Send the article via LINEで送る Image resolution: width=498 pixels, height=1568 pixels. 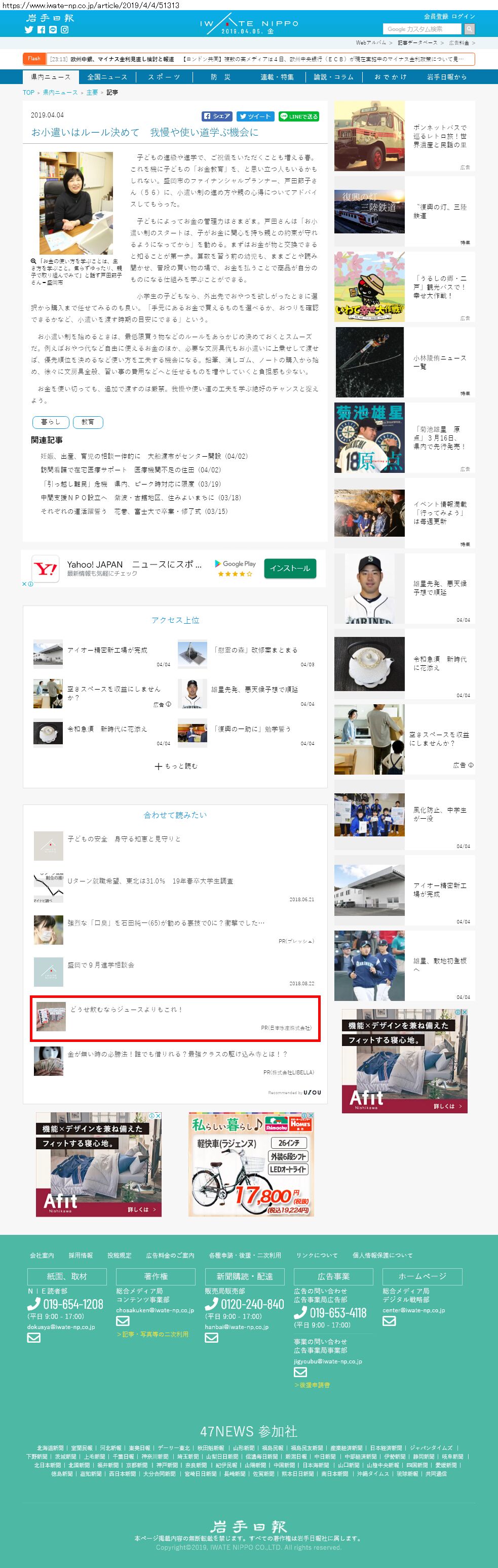click(x=298, y=116)
